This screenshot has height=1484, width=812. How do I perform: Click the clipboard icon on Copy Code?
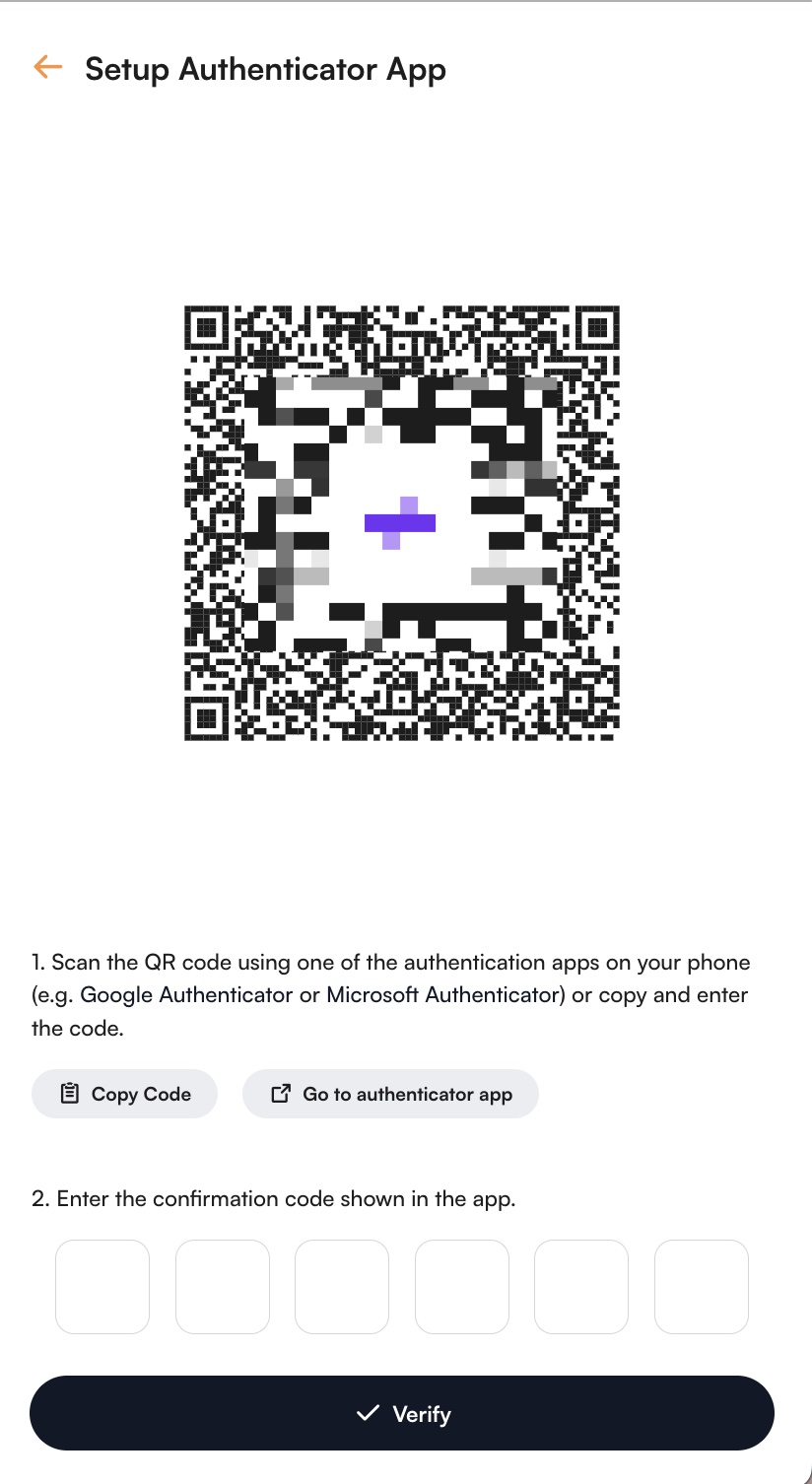click(69, 1094)
